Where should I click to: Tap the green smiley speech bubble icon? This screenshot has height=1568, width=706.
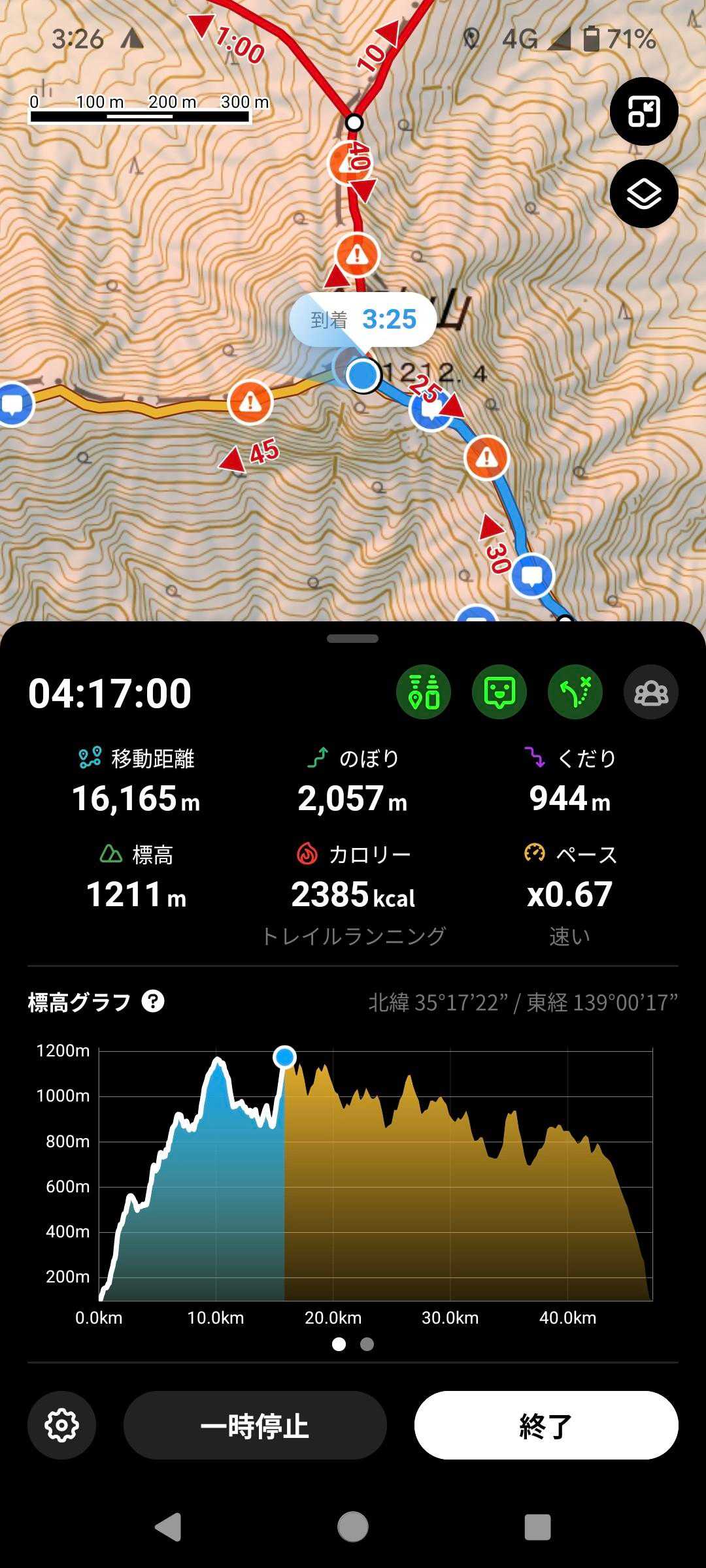click(499, 692)
